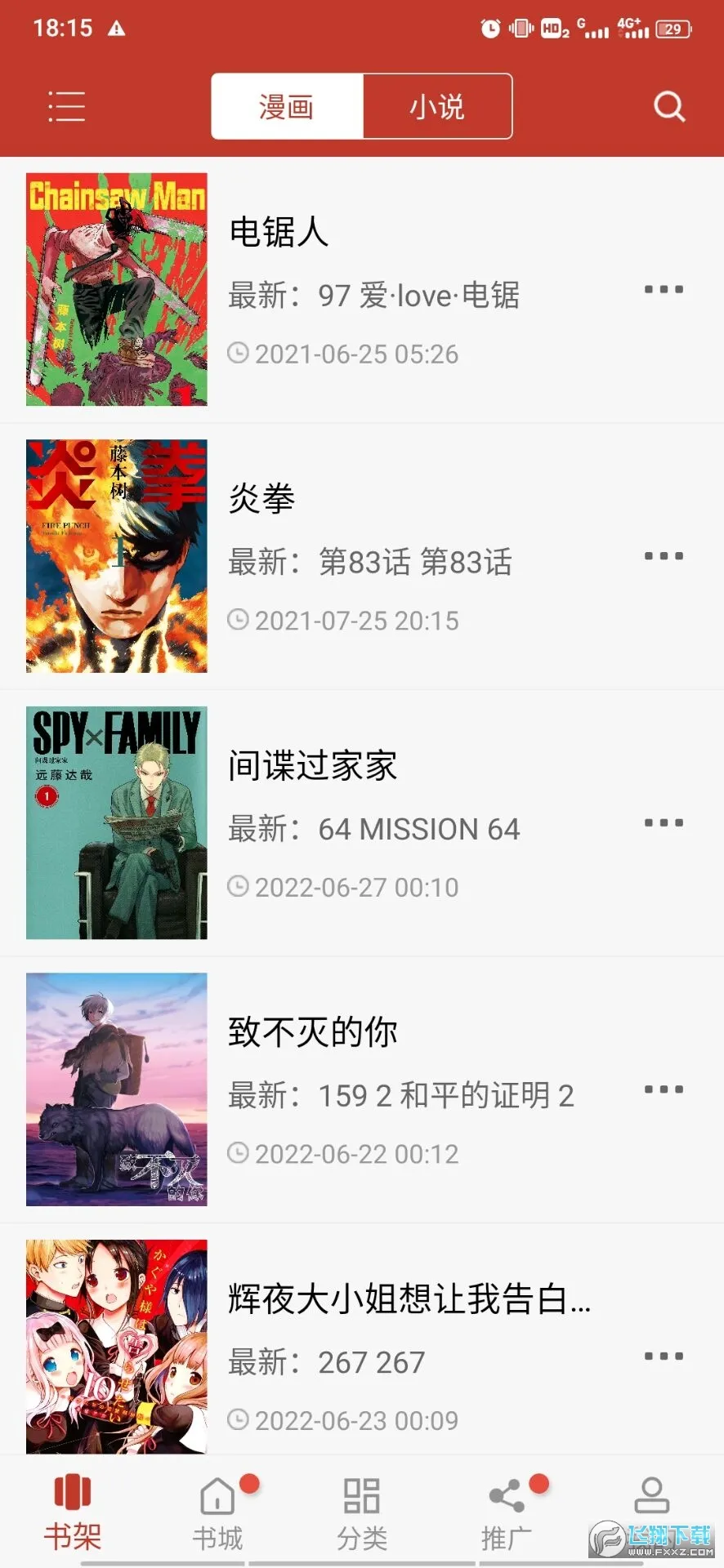This screenshot has height=1568, width=724.
Task: Select the 漫画 segment
Action: 287,107
